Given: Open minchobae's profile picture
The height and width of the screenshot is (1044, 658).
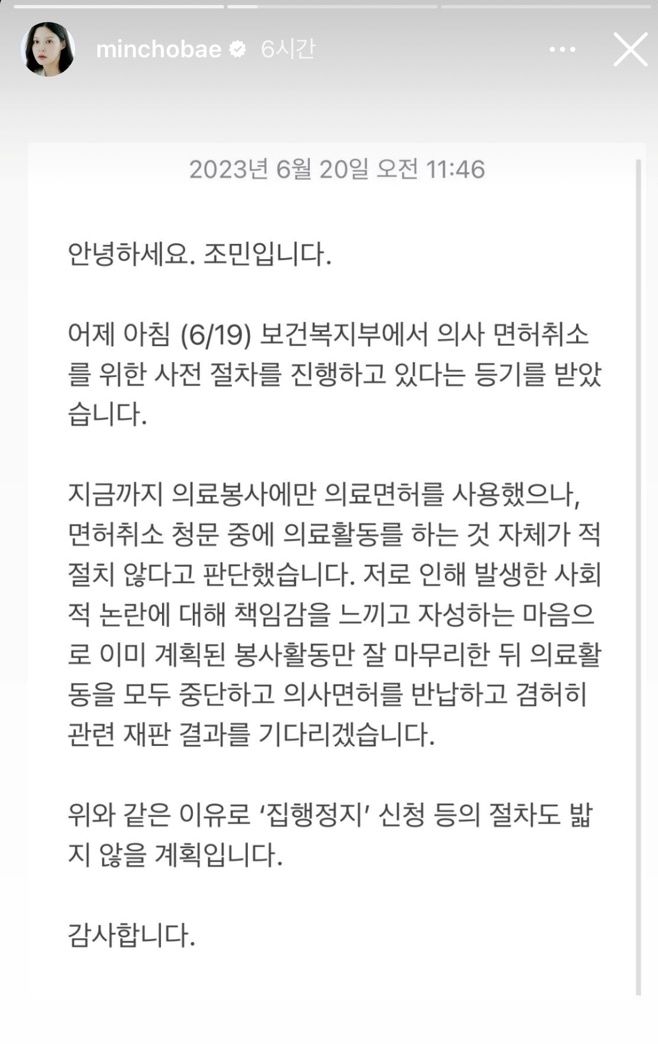Looking at the screenshot, I should point(48,49).
